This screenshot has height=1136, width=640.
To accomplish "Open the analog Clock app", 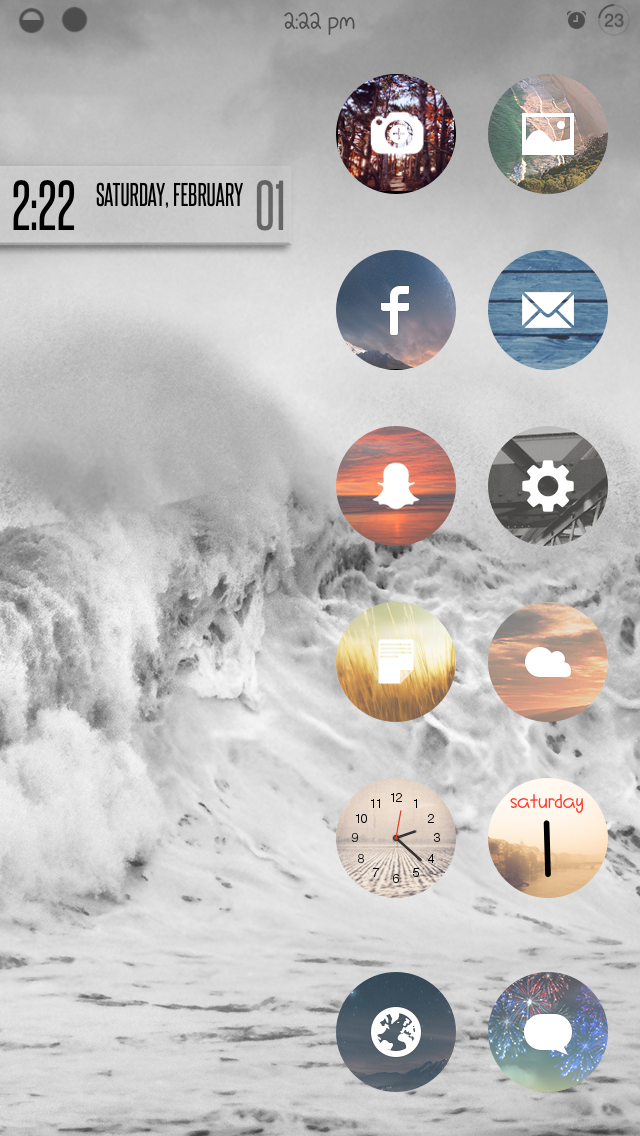I will tap(396, 838).
